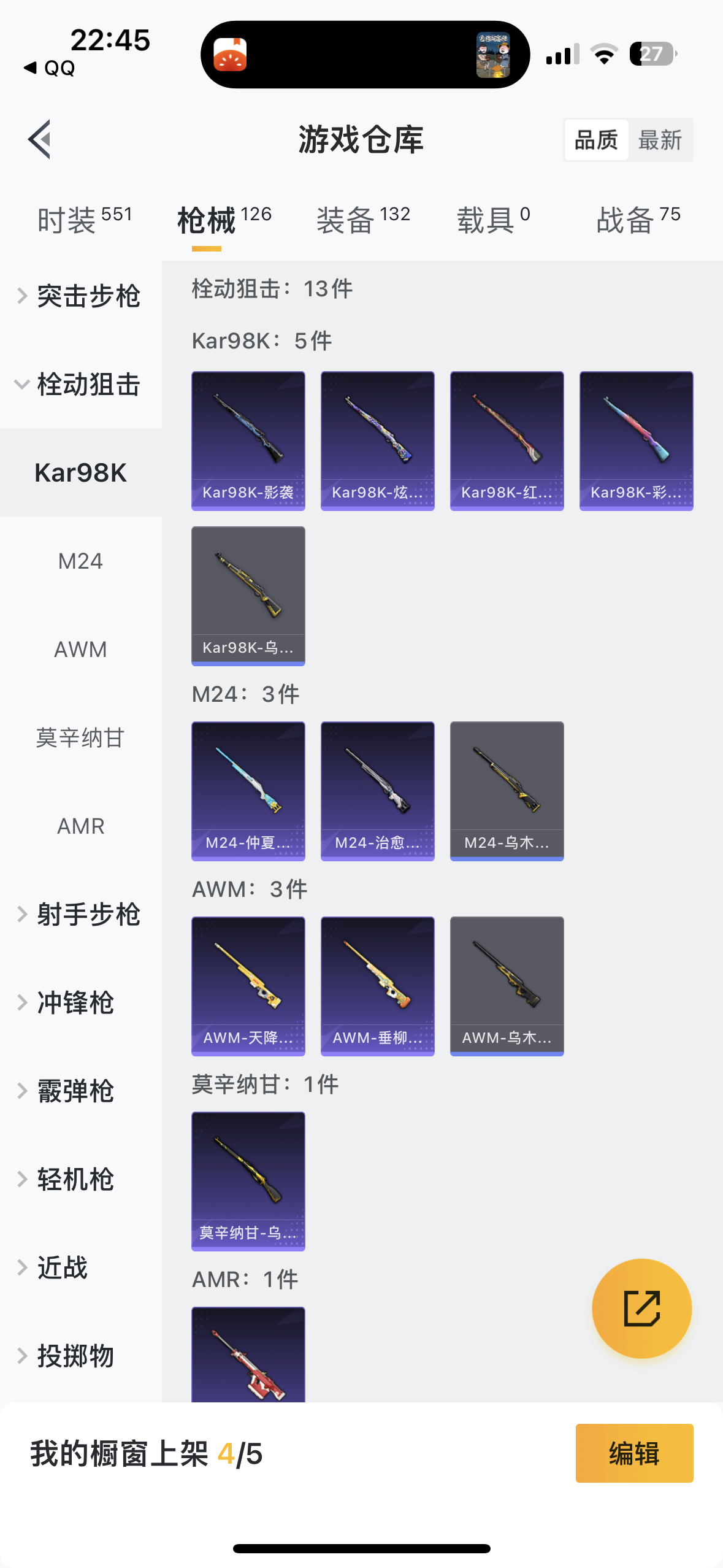Select 莫辛纳甘 in the sidebar

(80, 738)
